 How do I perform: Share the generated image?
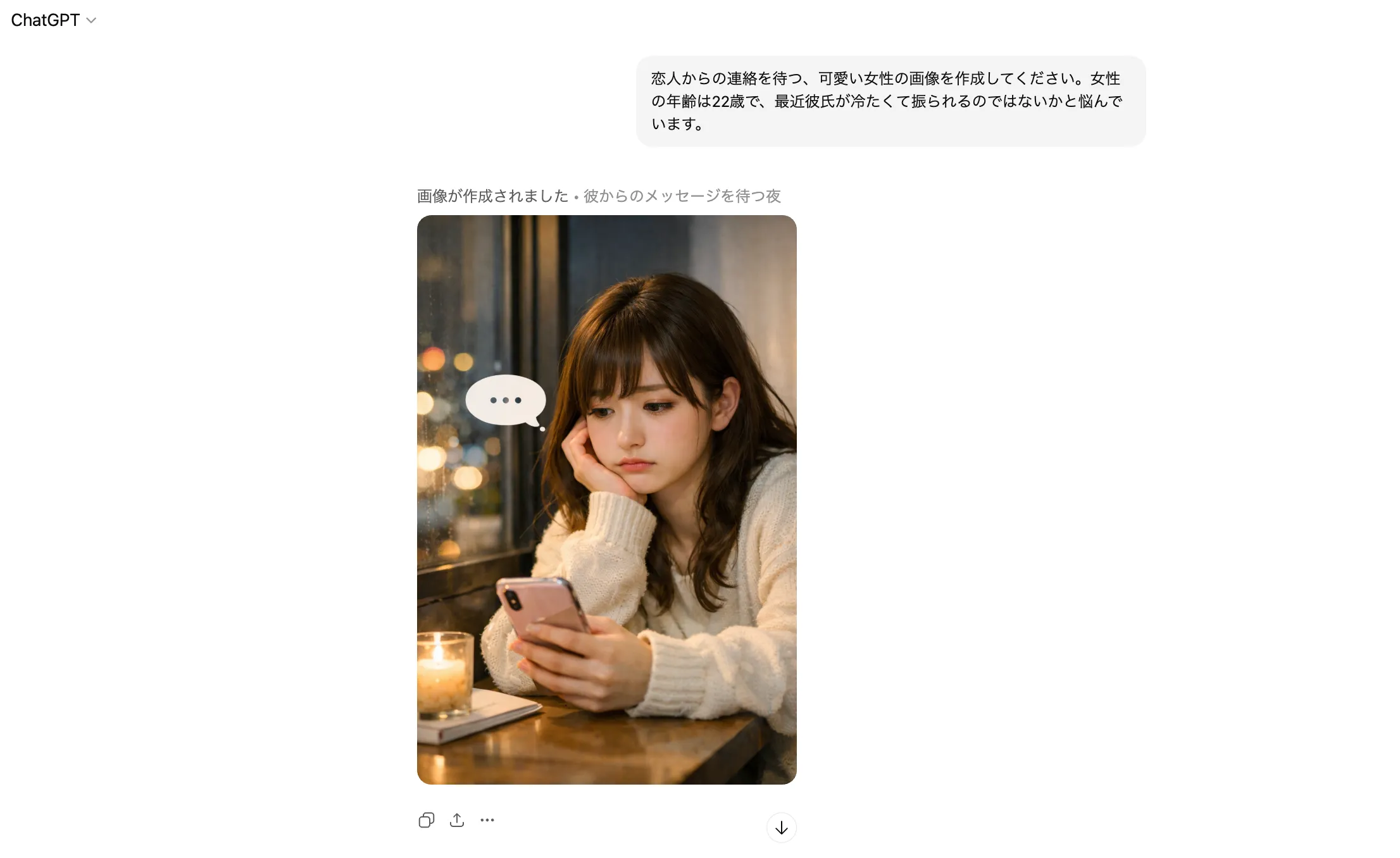pyautogui.click(x=456, y=820)
